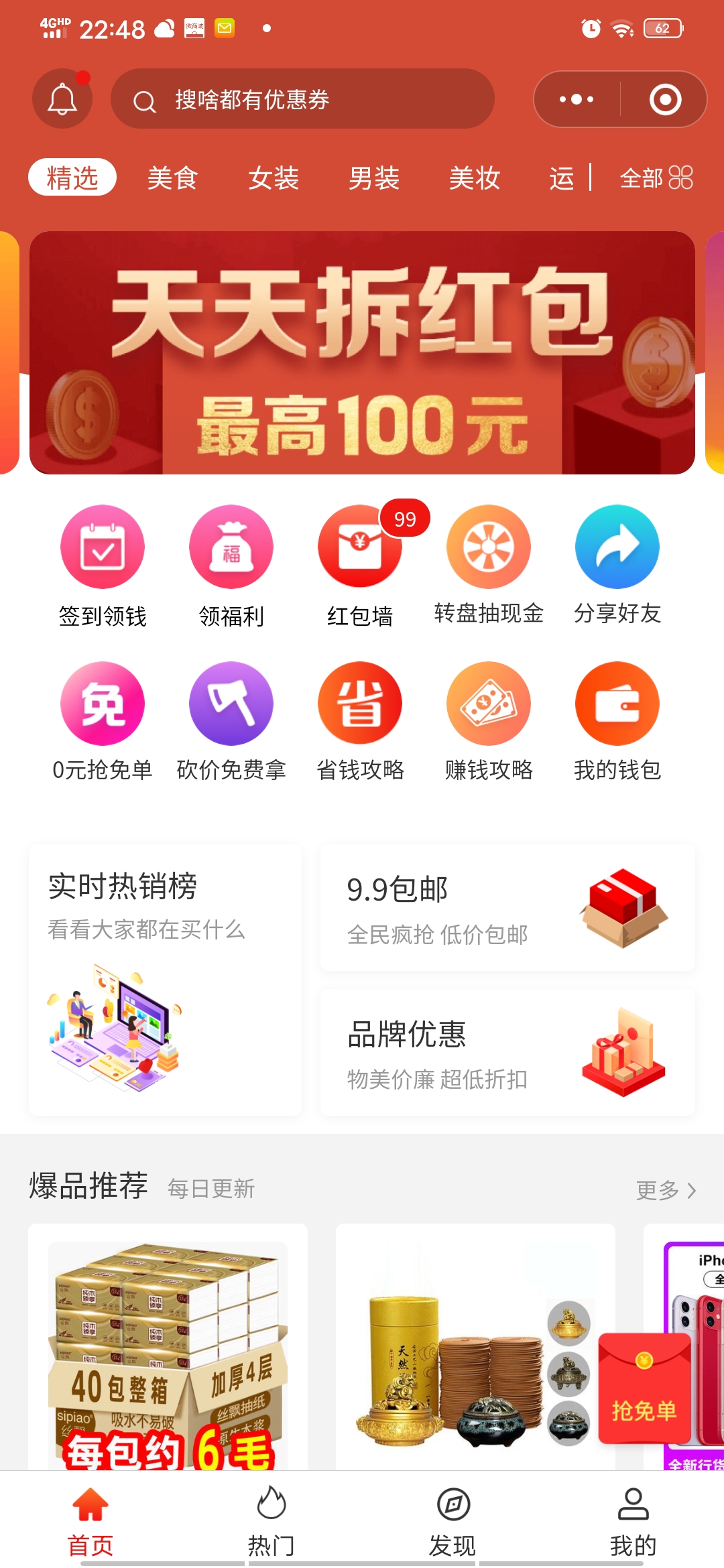Image resolution: width=724 pixels, height=1568 pixels.
Task: Close the mini-program with the circle button
Action: pyautogui.click(x=665, y=99)
